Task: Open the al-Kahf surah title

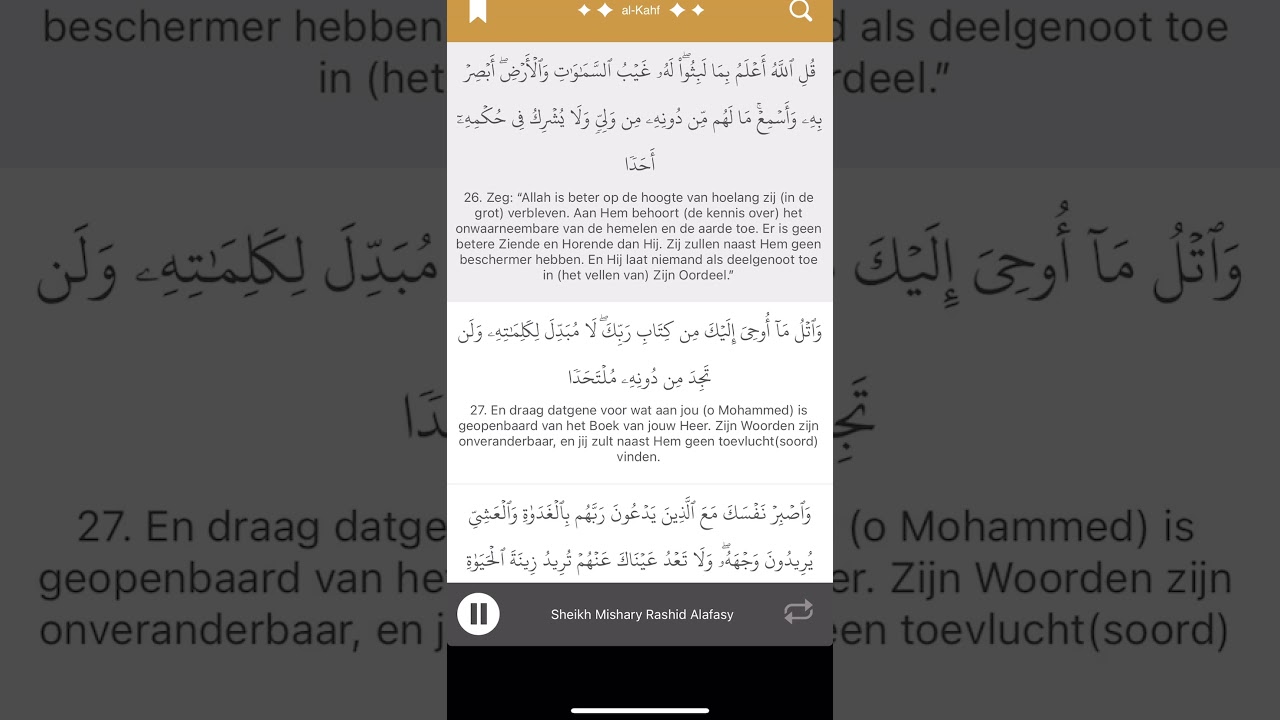Action: point(640,11)
